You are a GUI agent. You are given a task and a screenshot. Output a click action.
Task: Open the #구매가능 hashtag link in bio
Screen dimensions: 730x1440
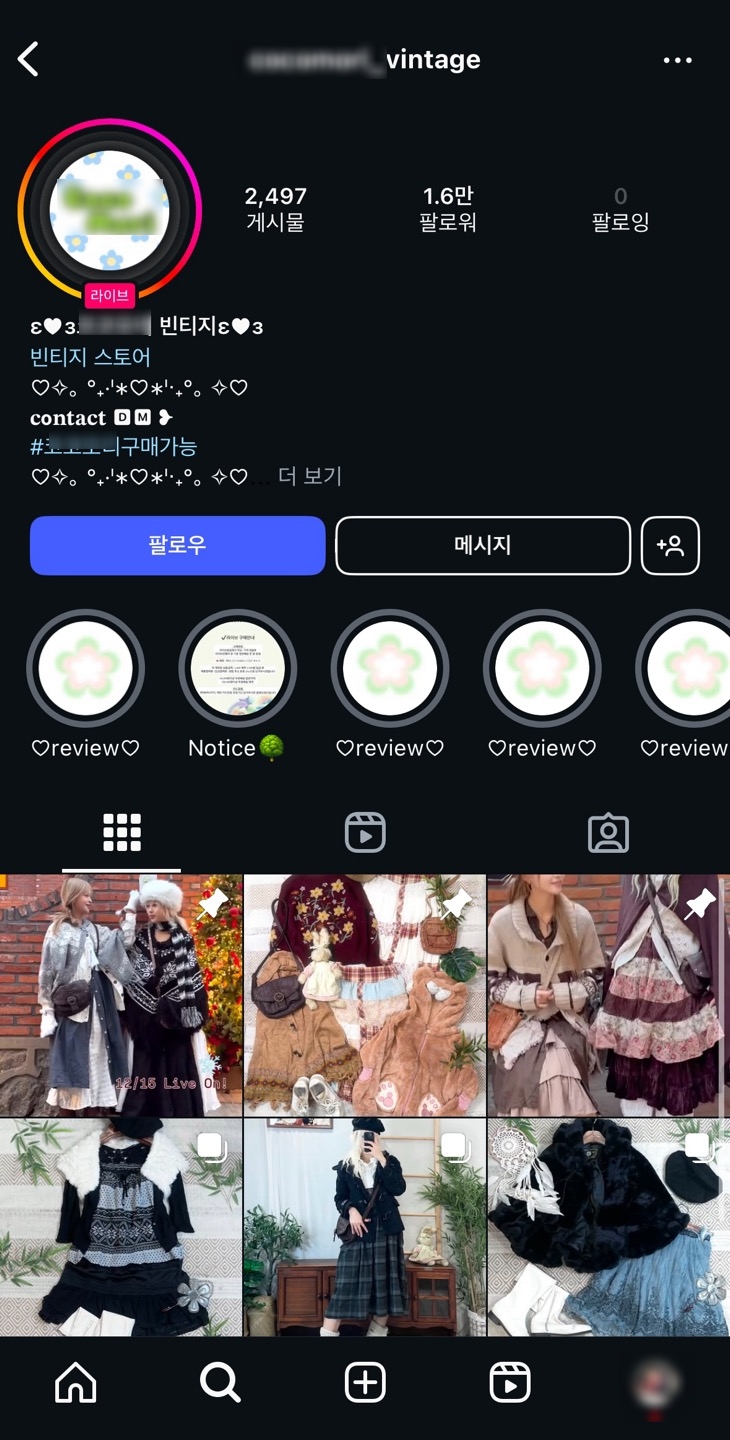tap(113, 446)
